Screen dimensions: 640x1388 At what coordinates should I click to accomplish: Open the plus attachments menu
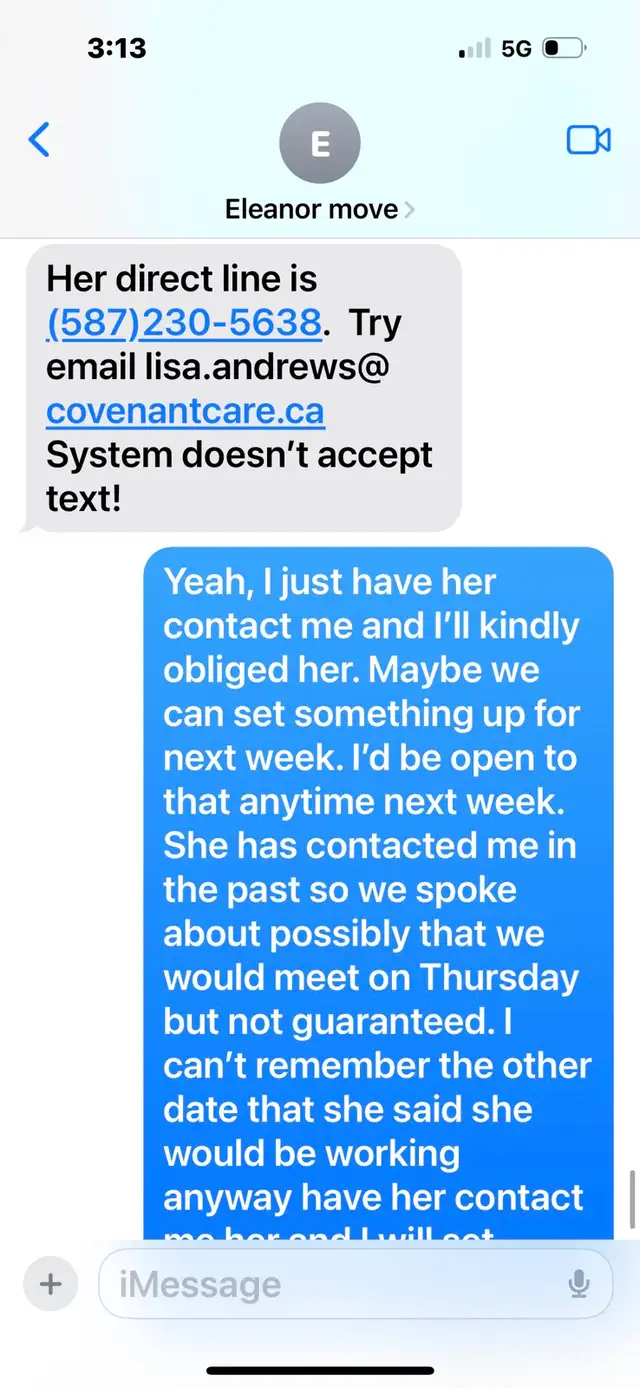click(49, 1284)
